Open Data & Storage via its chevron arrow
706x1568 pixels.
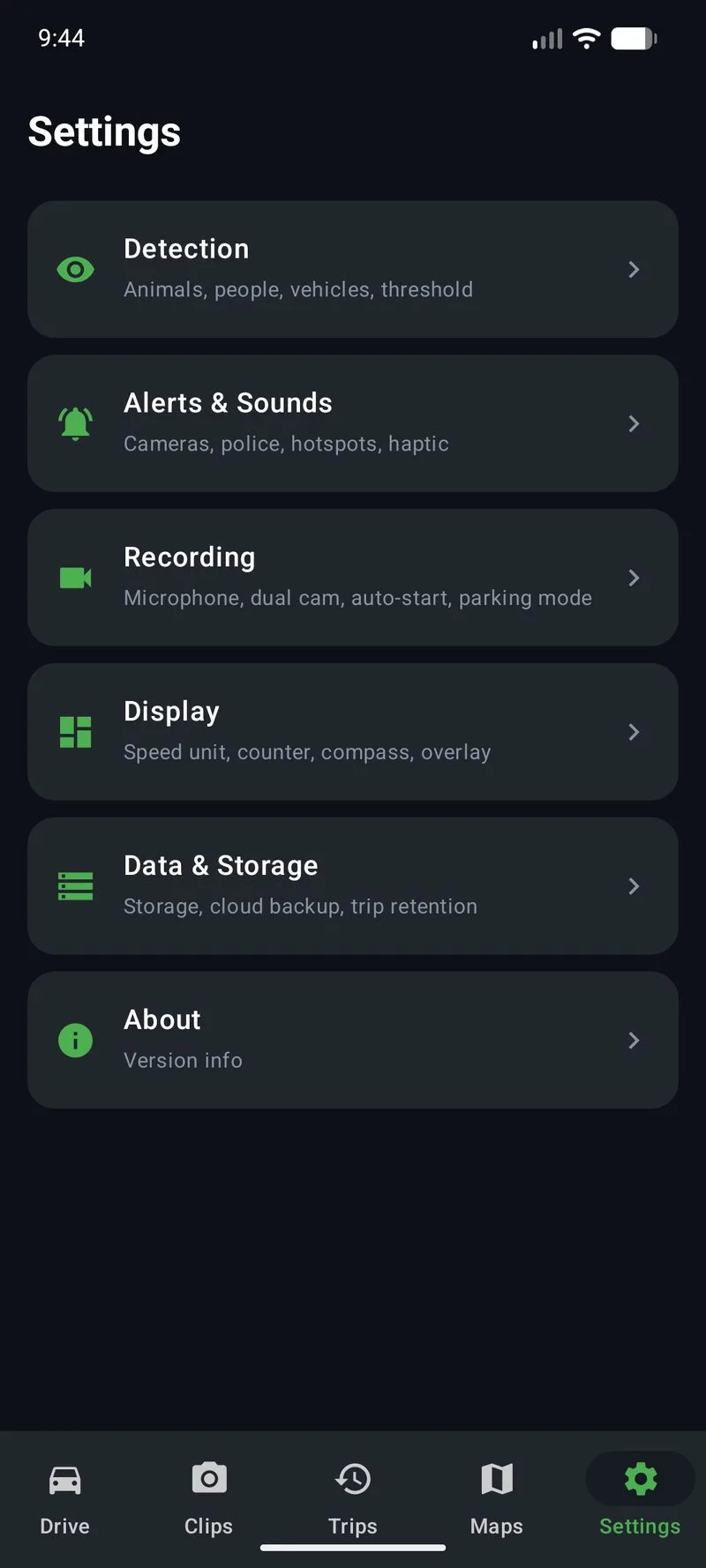(x=633, y=886)
